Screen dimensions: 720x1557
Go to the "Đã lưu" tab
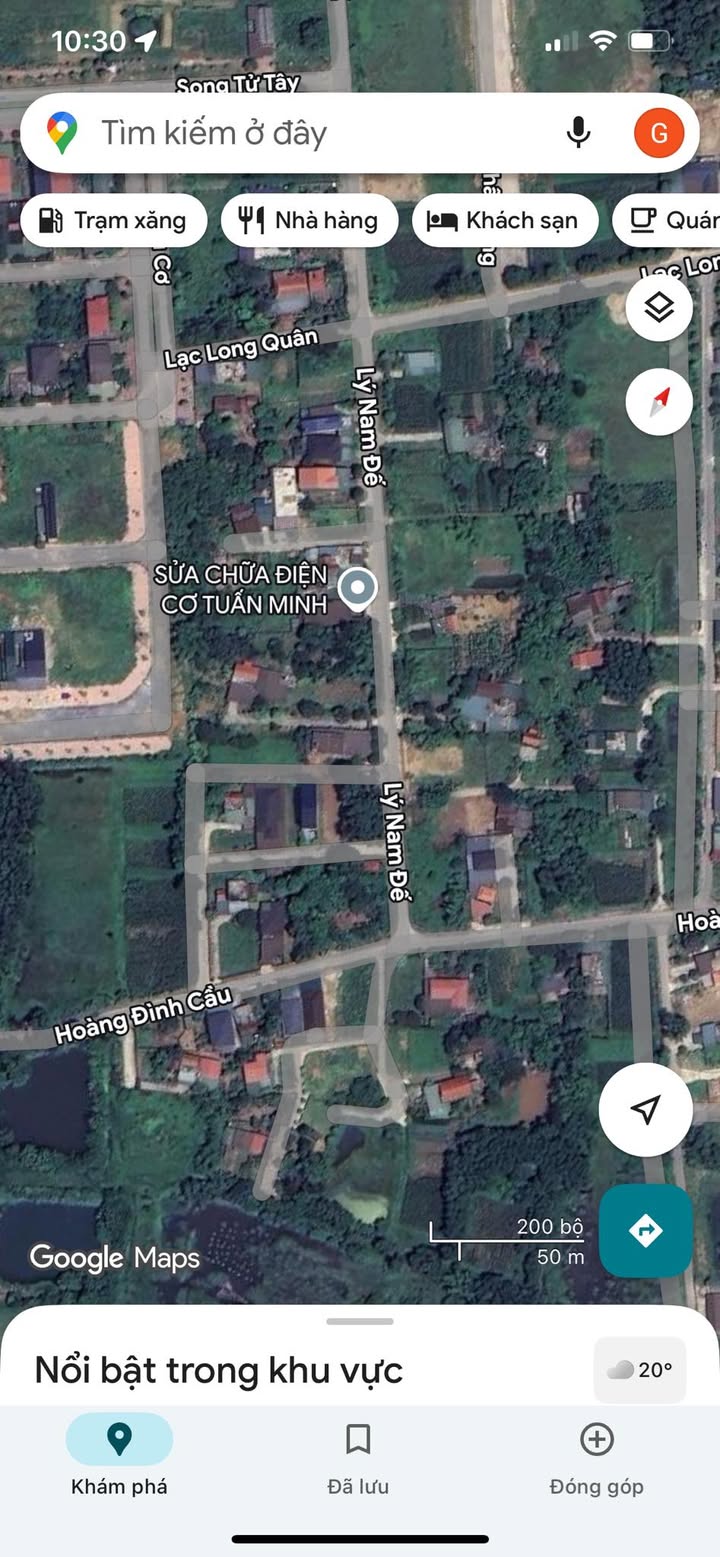coord(358,1455)
